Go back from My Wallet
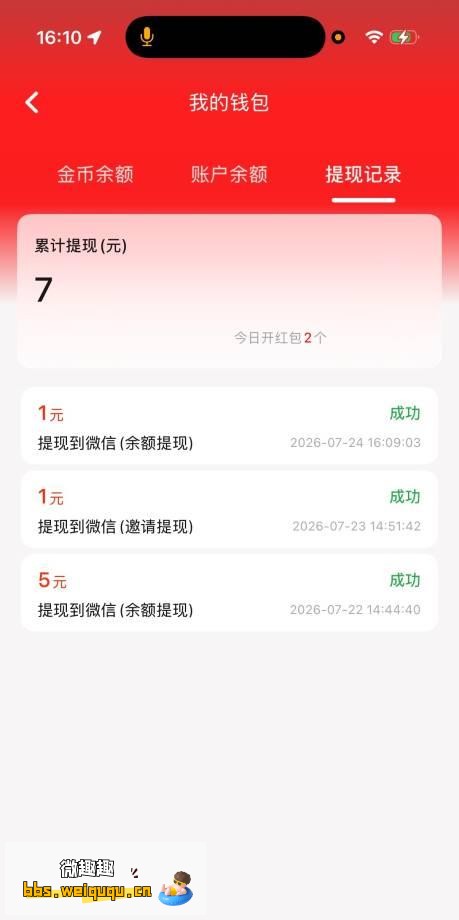This screenshot has height=920, width=459. click(x=32, y=102)
